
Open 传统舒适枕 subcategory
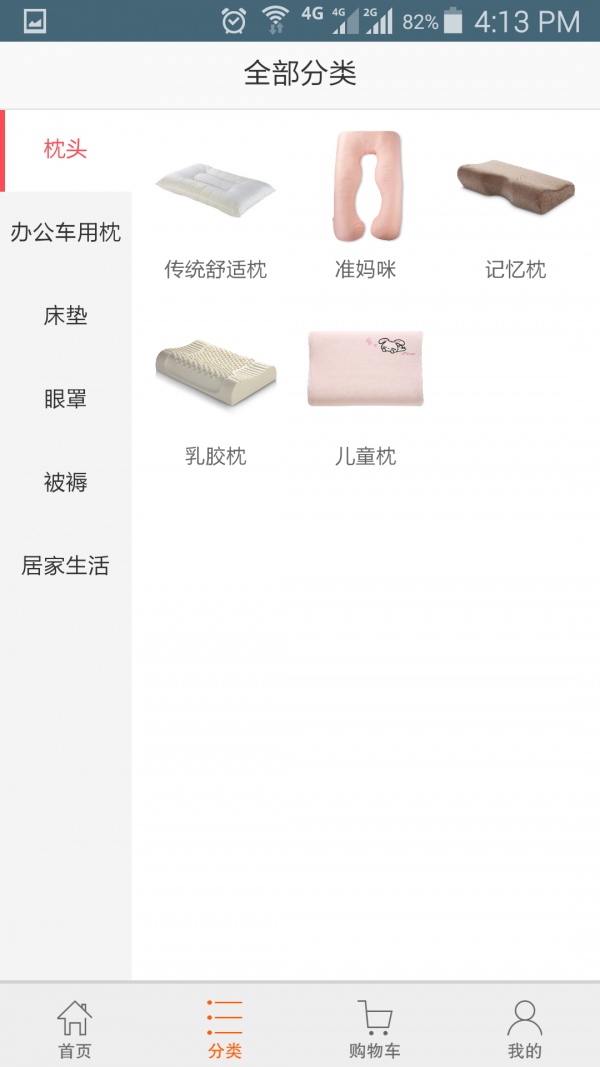click(x=216, y=205)
